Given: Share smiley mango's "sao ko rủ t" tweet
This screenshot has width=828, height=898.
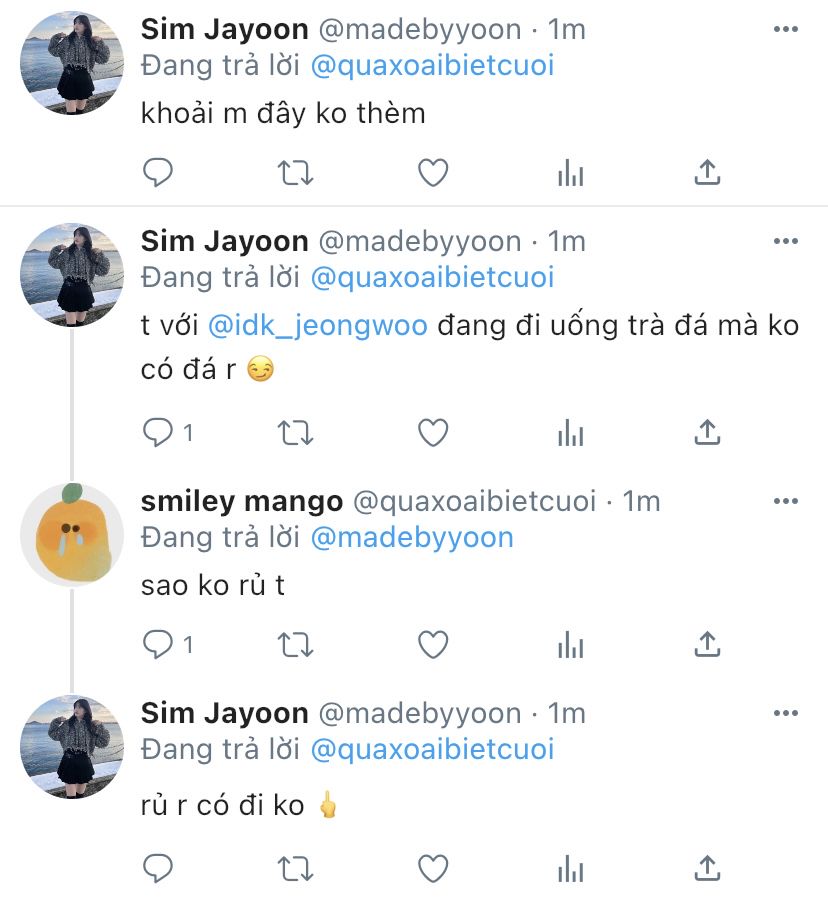Looking at the screenshot, I should pos(707,645).
